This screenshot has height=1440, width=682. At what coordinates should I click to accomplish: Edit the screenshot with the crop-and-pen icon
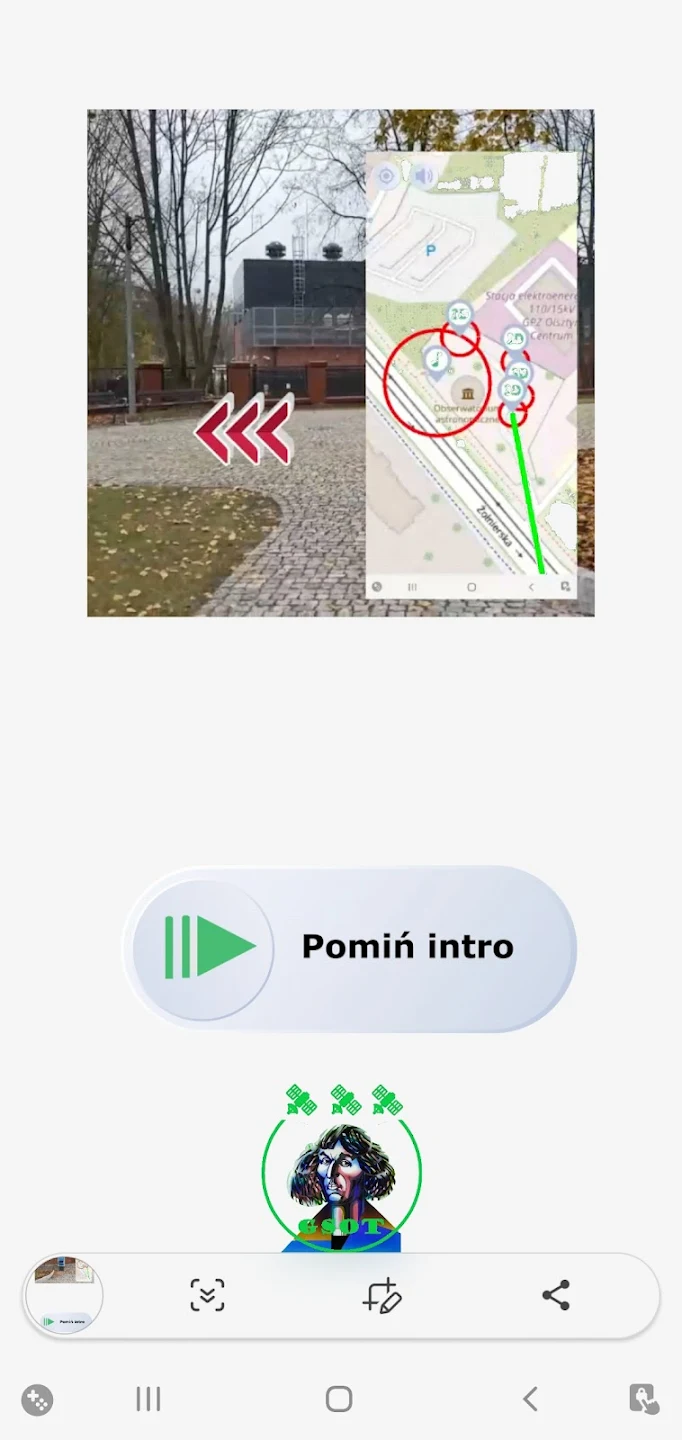point(382,1295)
